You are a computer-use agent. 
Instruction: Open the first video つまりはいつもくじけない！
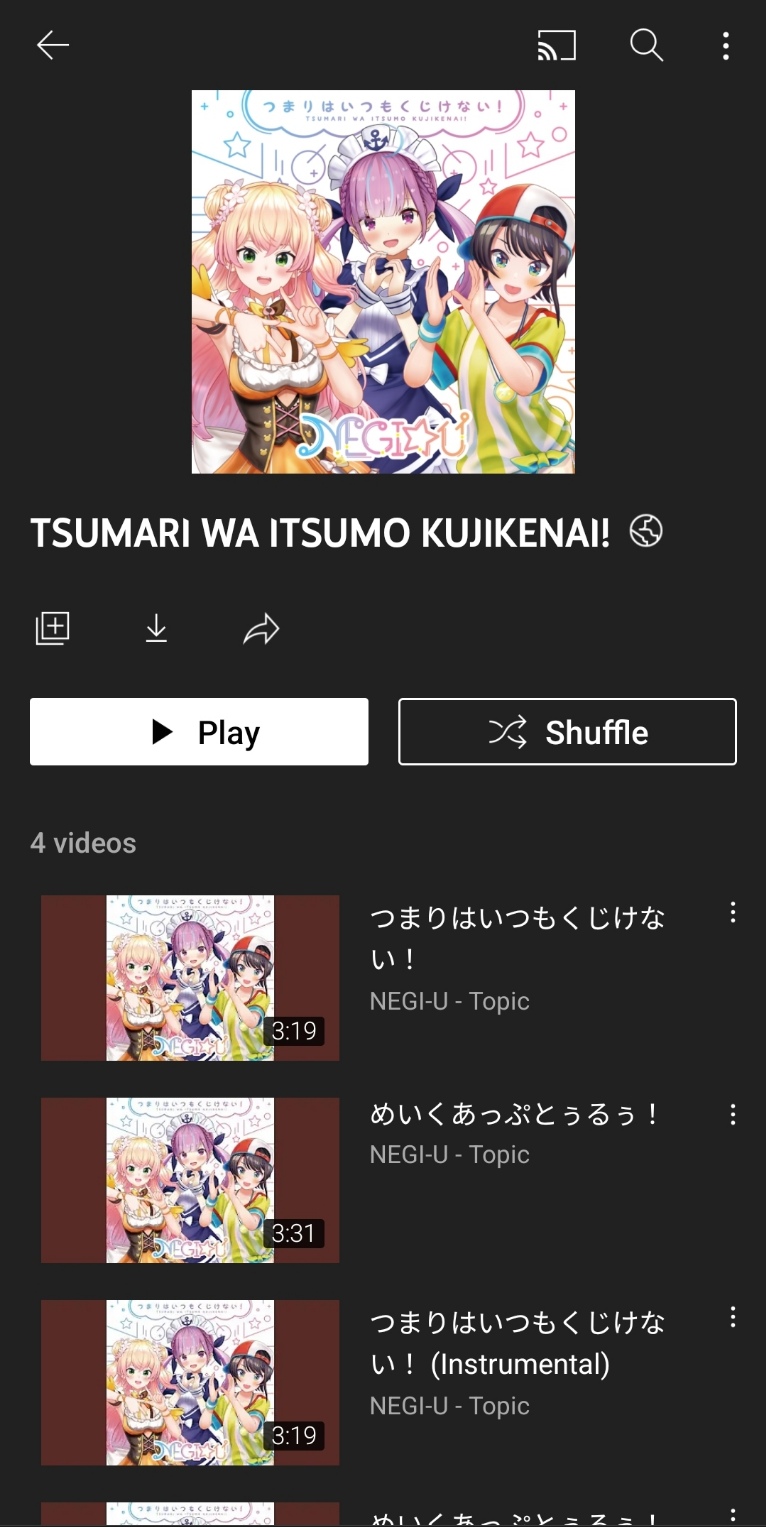[x=190, y=977]
